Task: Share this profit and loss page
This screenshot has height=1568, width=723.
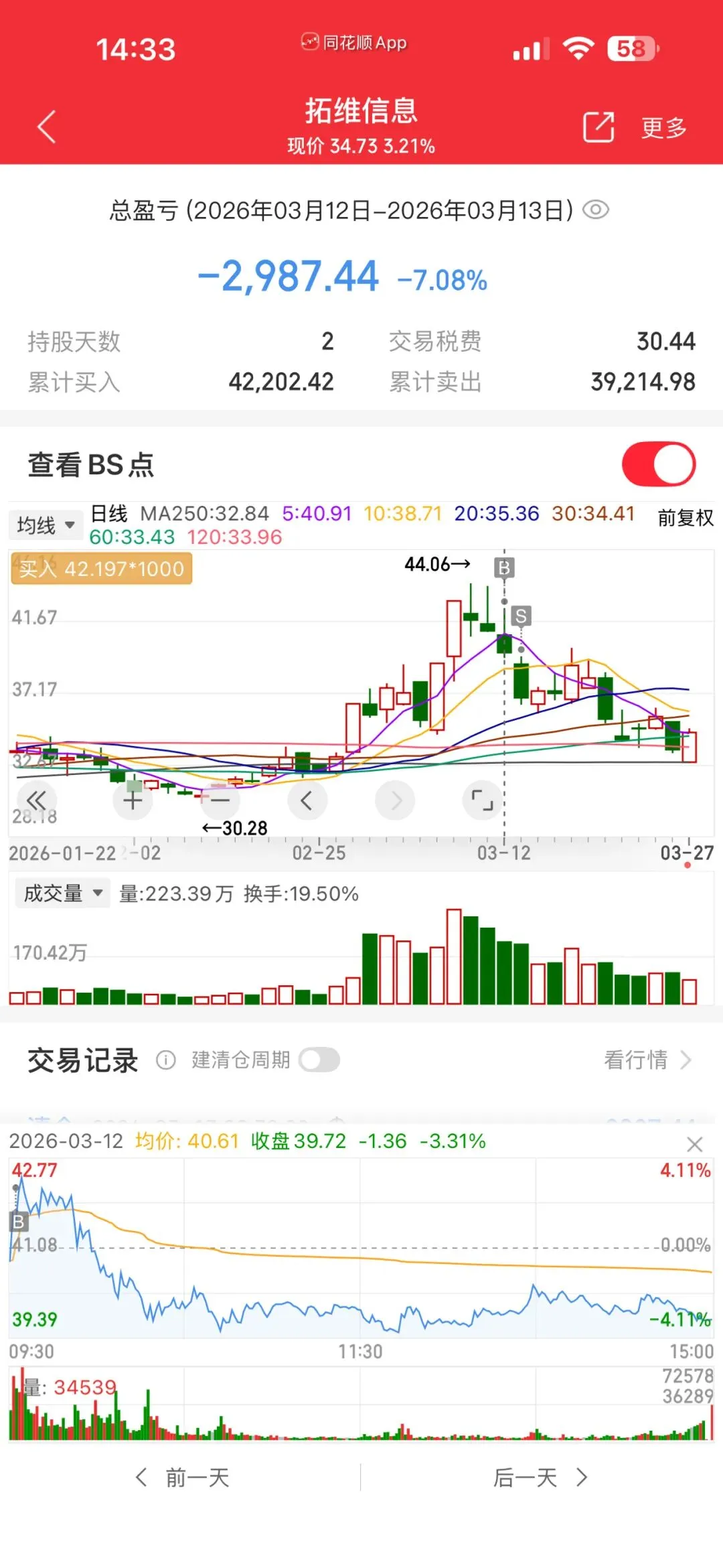Action: pos(598,127)
